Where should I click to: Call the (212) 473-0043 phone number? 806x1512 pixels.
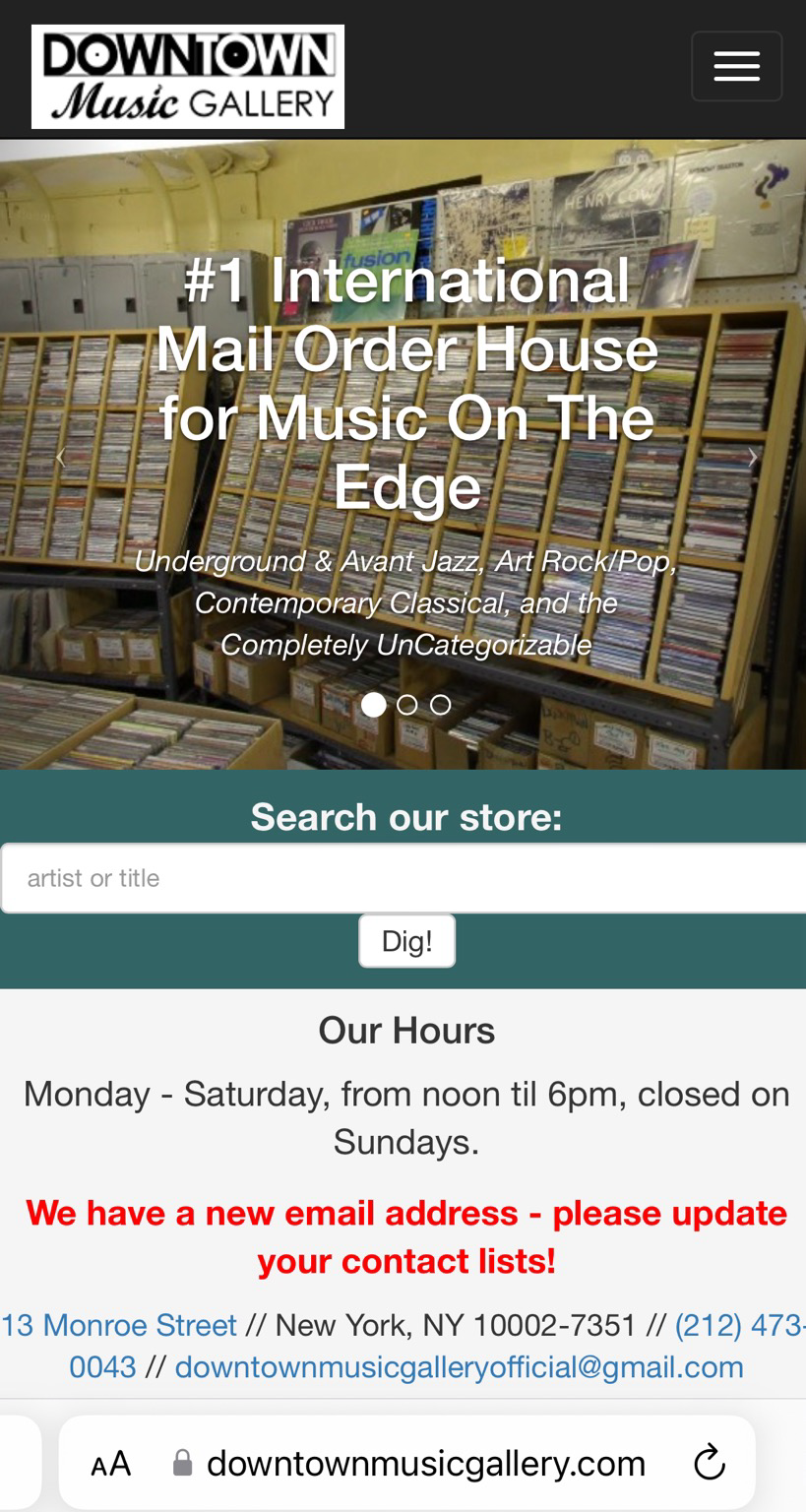pos(740,1325)
